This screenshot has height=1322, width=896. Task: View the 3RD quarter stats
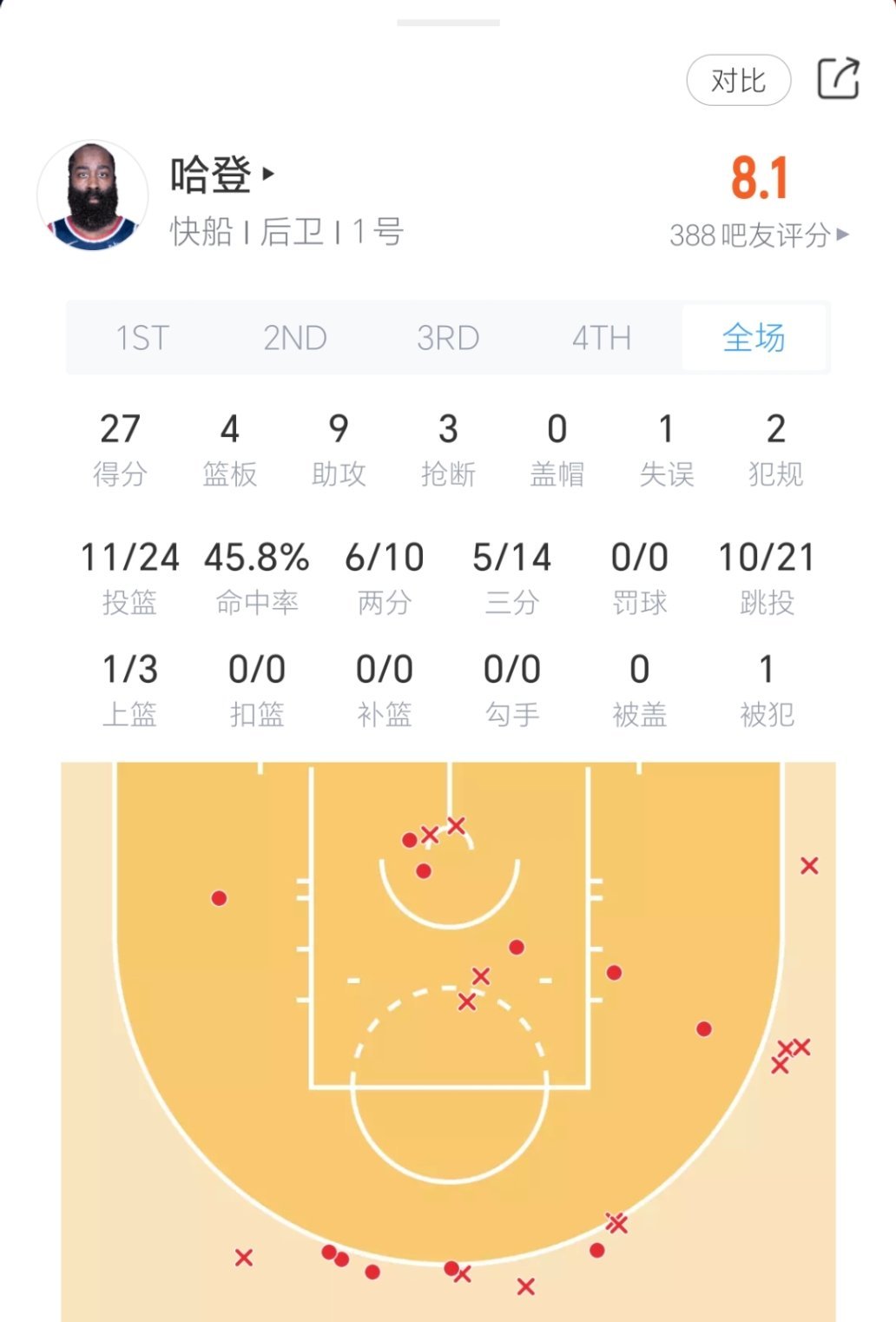tap(447, 339)
